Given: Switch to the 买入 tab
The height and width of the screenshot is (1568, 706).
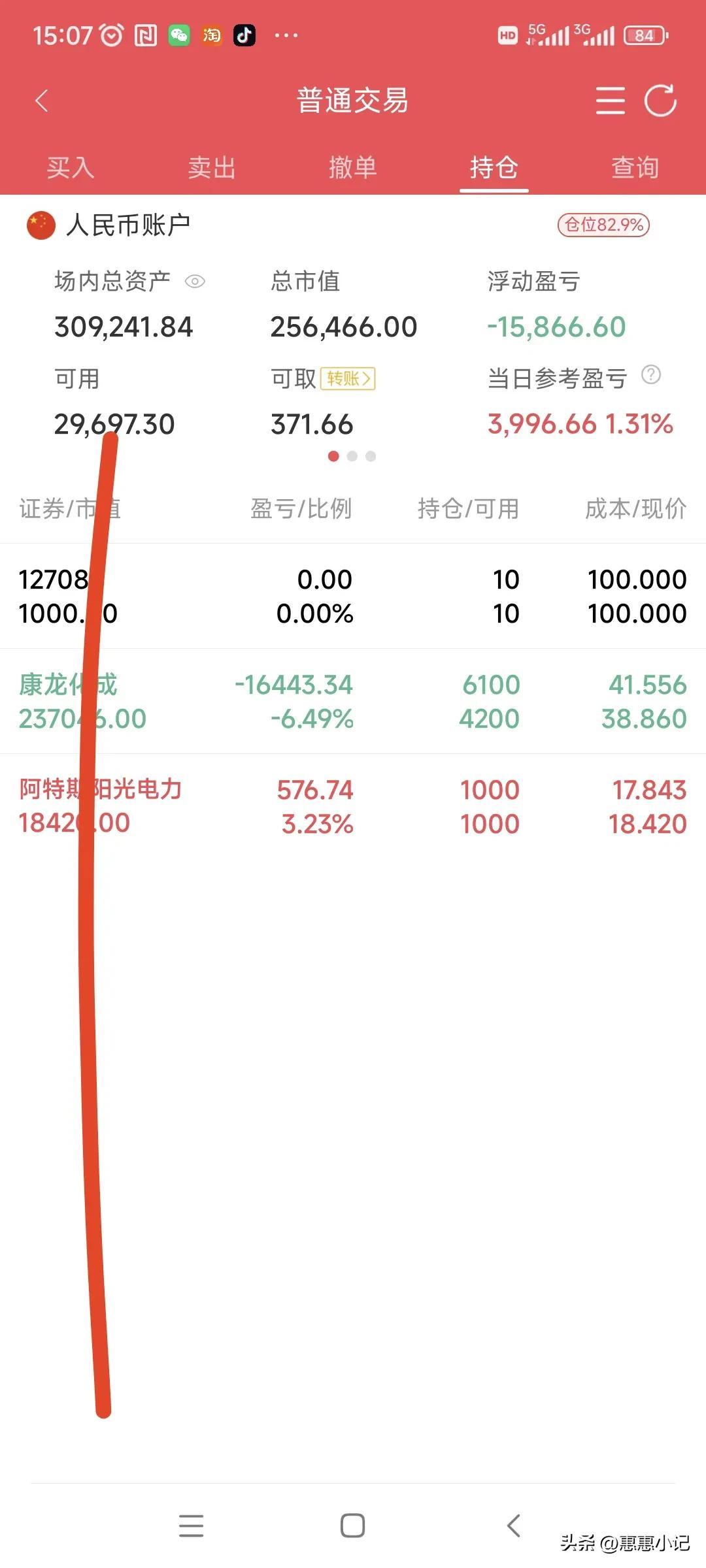Looking at the screenshot, I should click(x=71, y=167).
